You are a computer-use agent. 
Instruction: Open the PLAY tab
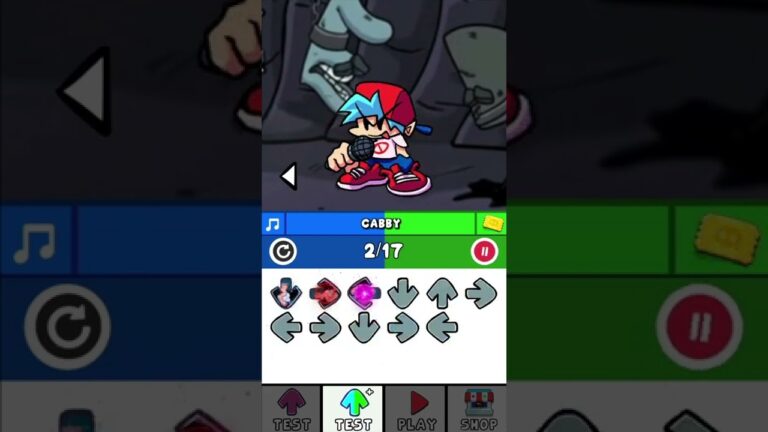point(416,409)
